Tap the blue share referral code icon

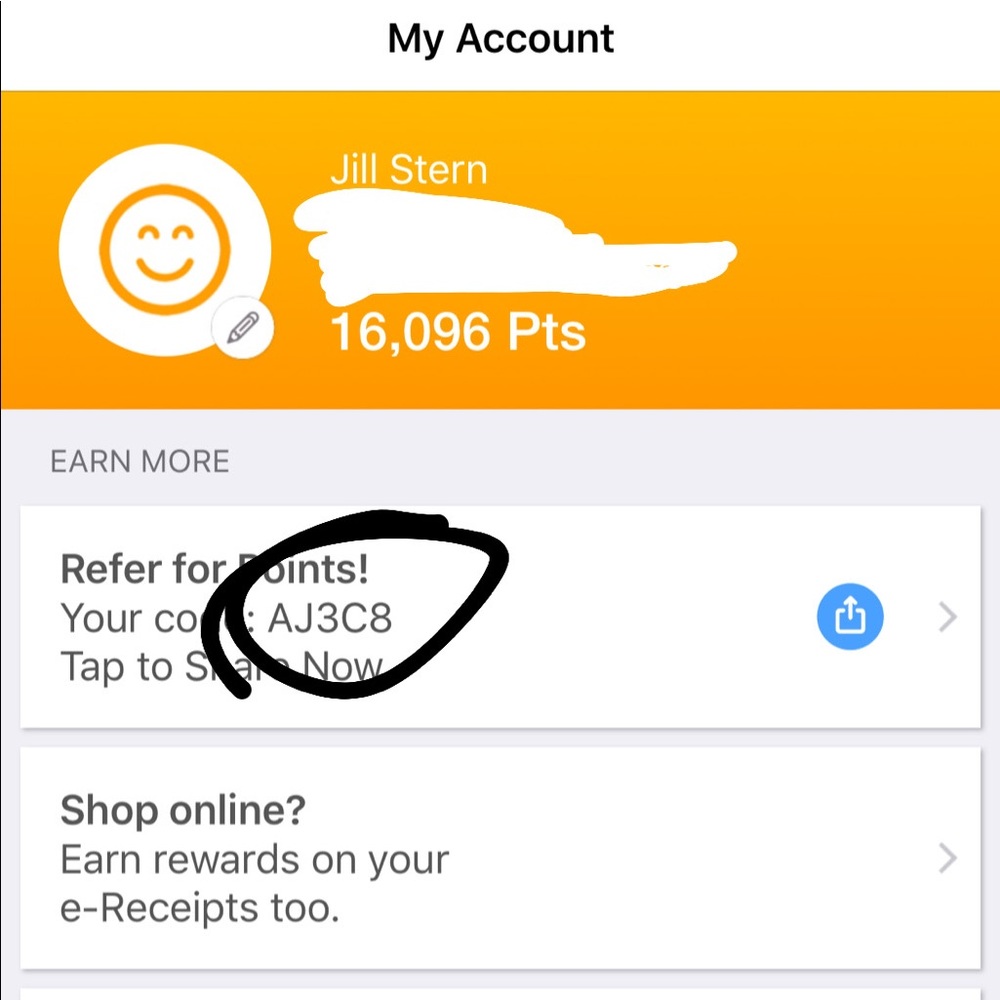(x=849, y=618)
